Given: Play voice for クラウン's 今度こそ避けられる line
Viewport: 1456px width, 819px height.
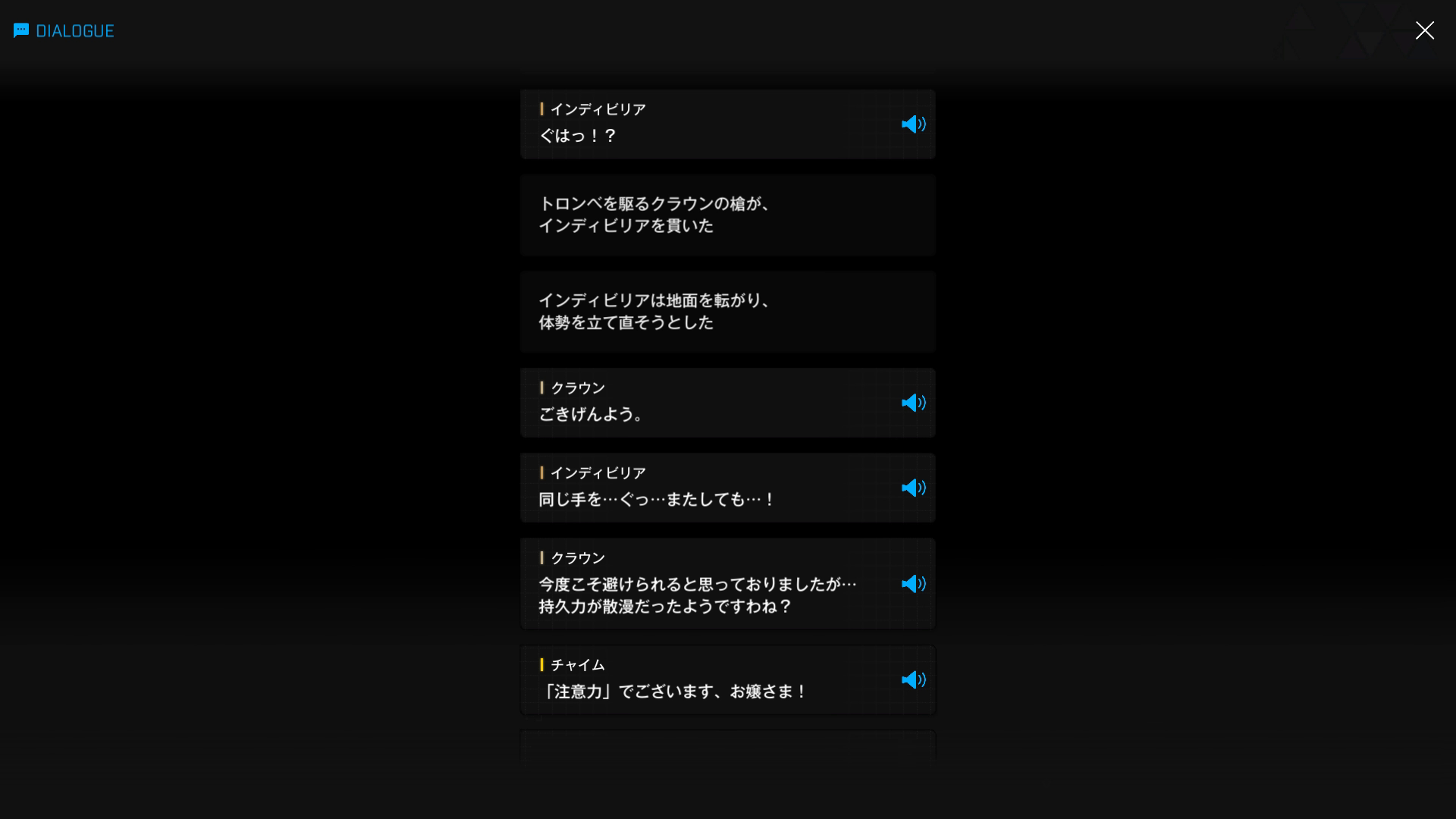Looking at the screenshot, I should coord(913,584).
